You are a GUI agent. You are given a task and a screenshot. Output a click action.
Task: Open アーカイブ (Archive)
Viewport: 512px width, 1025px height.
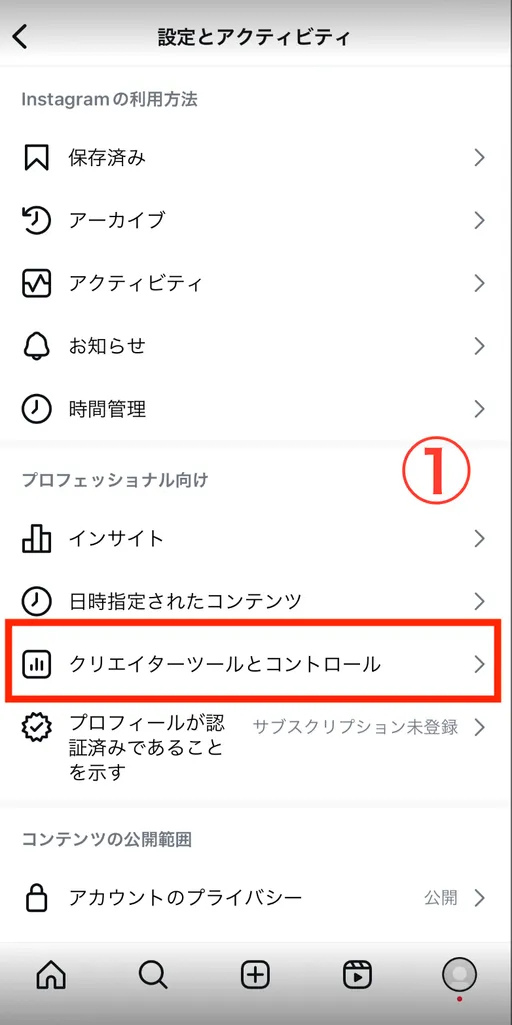[256, 220]
